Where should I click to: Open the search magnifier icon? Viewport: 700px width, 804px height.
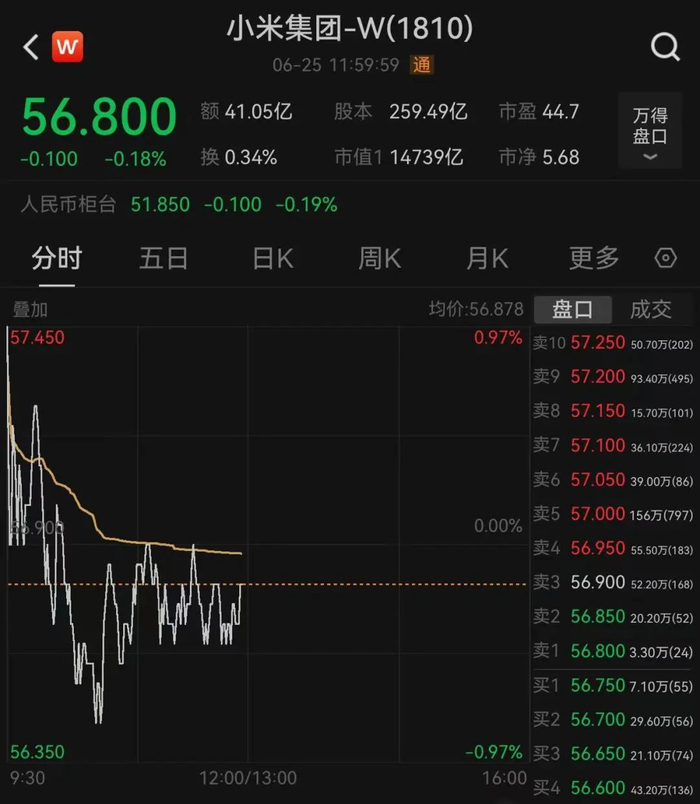click(x=664, y=47)
